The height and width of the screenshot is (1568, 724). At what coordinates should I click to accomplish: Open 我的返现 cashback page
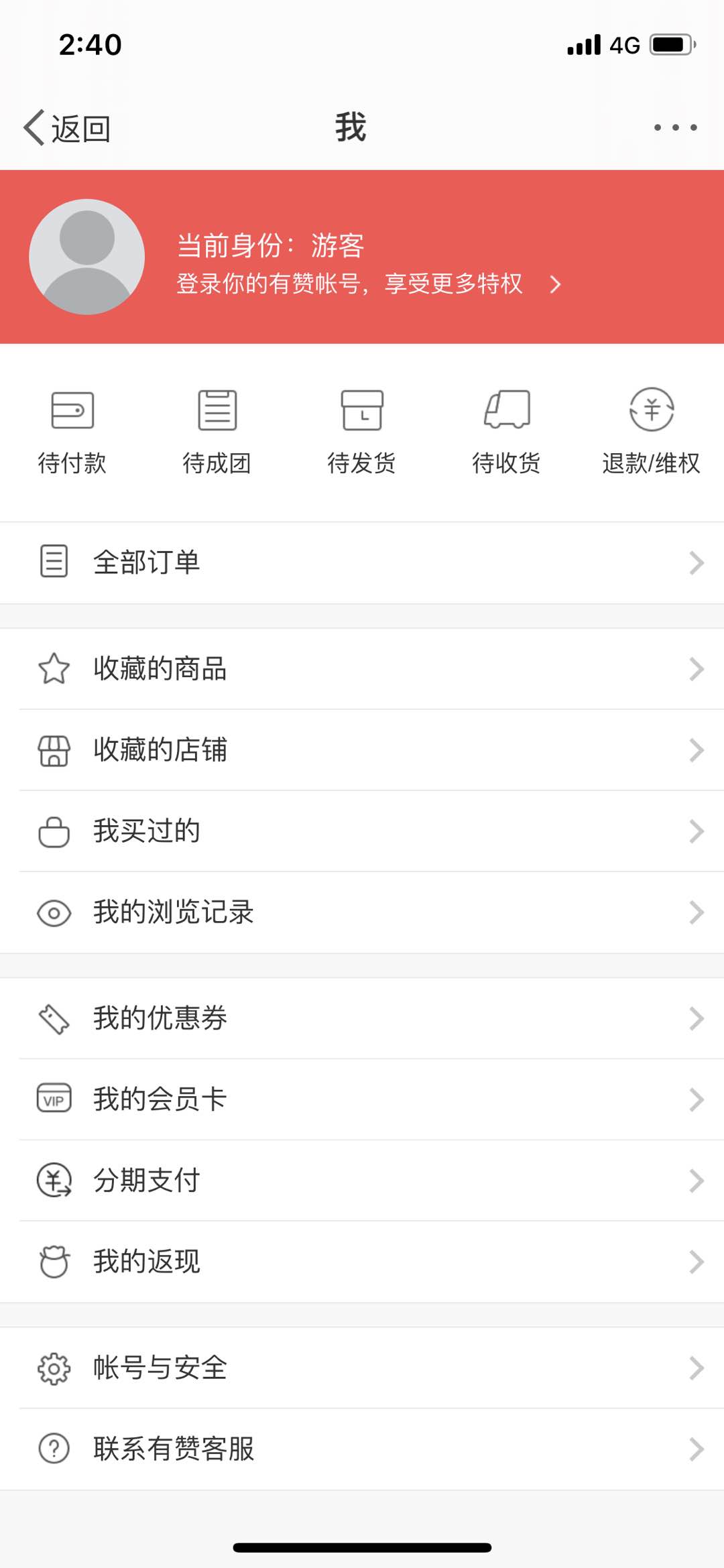[362, 1262]
